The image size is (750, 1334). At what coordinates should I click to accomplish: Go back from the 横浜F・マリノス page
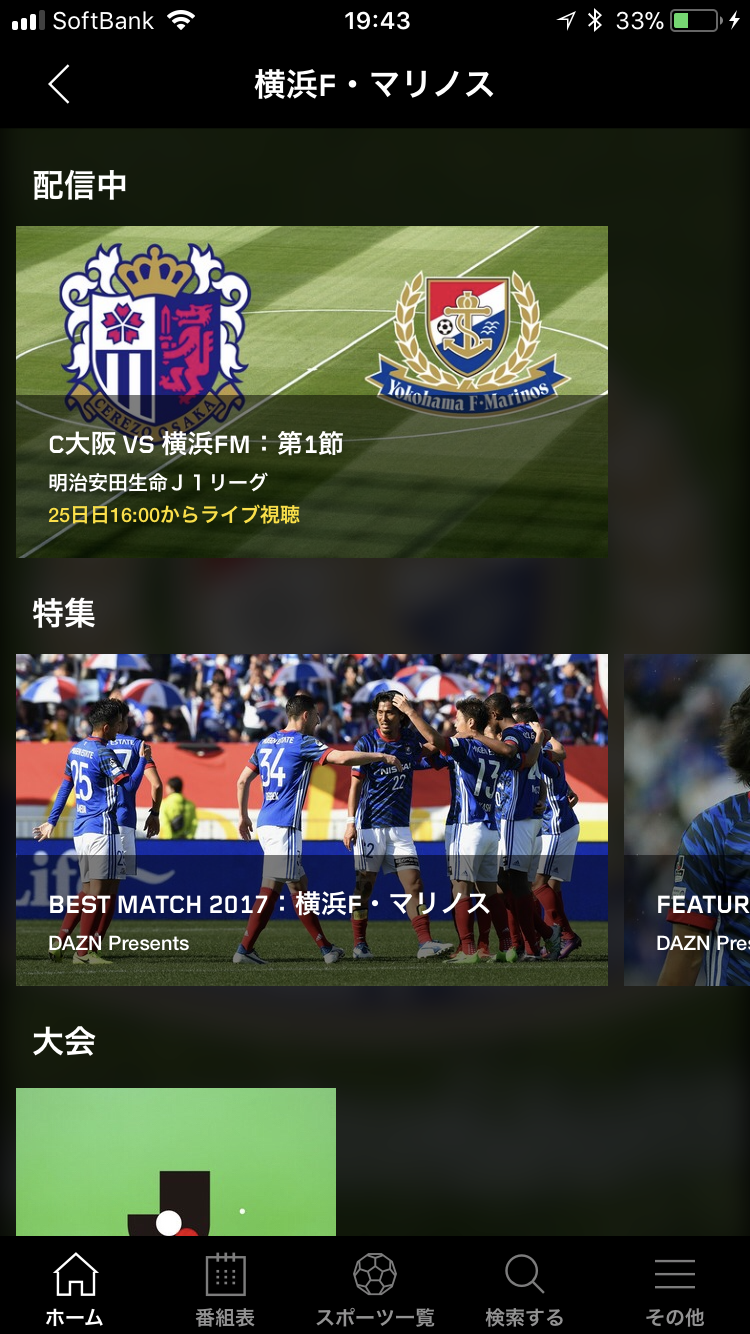tap(59, 85)
